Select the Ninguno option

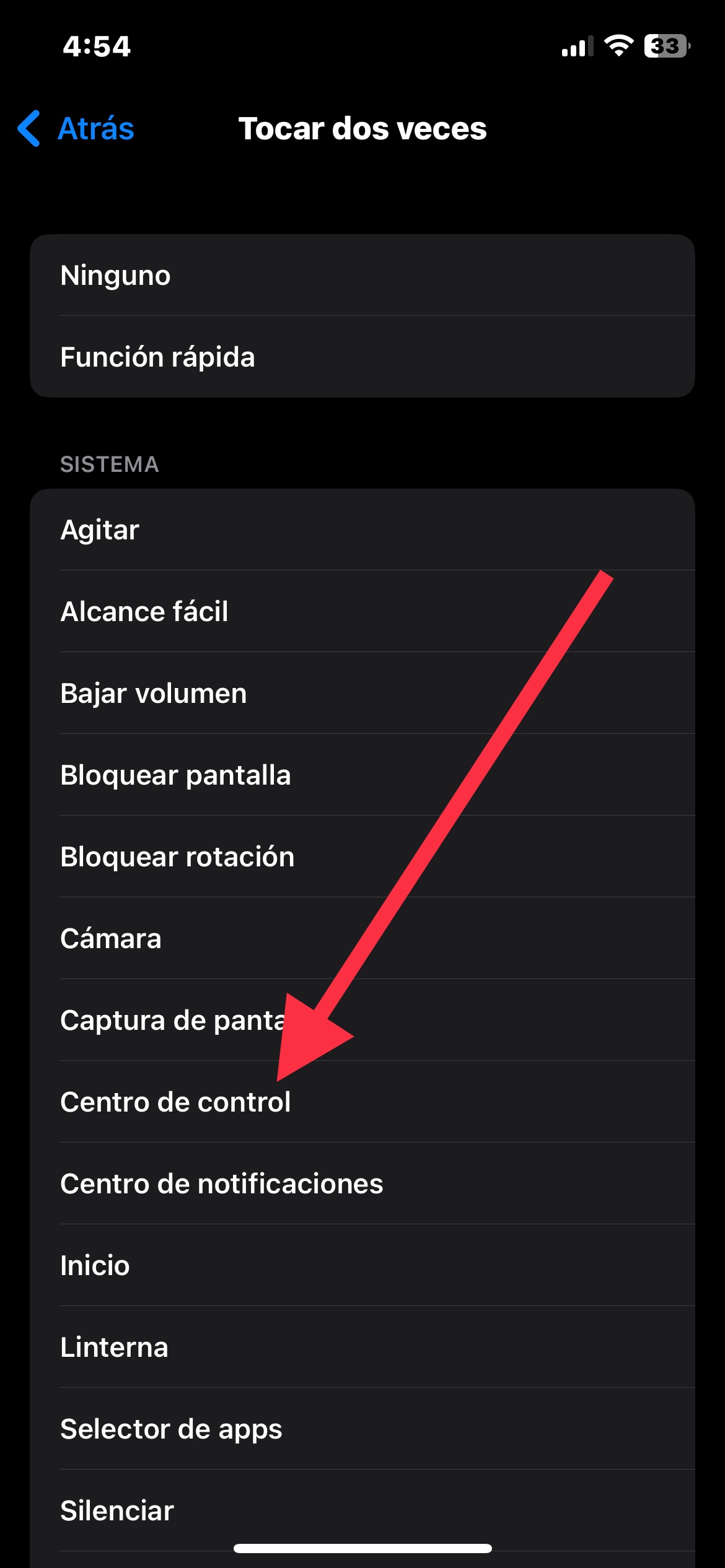coord(362,275)
